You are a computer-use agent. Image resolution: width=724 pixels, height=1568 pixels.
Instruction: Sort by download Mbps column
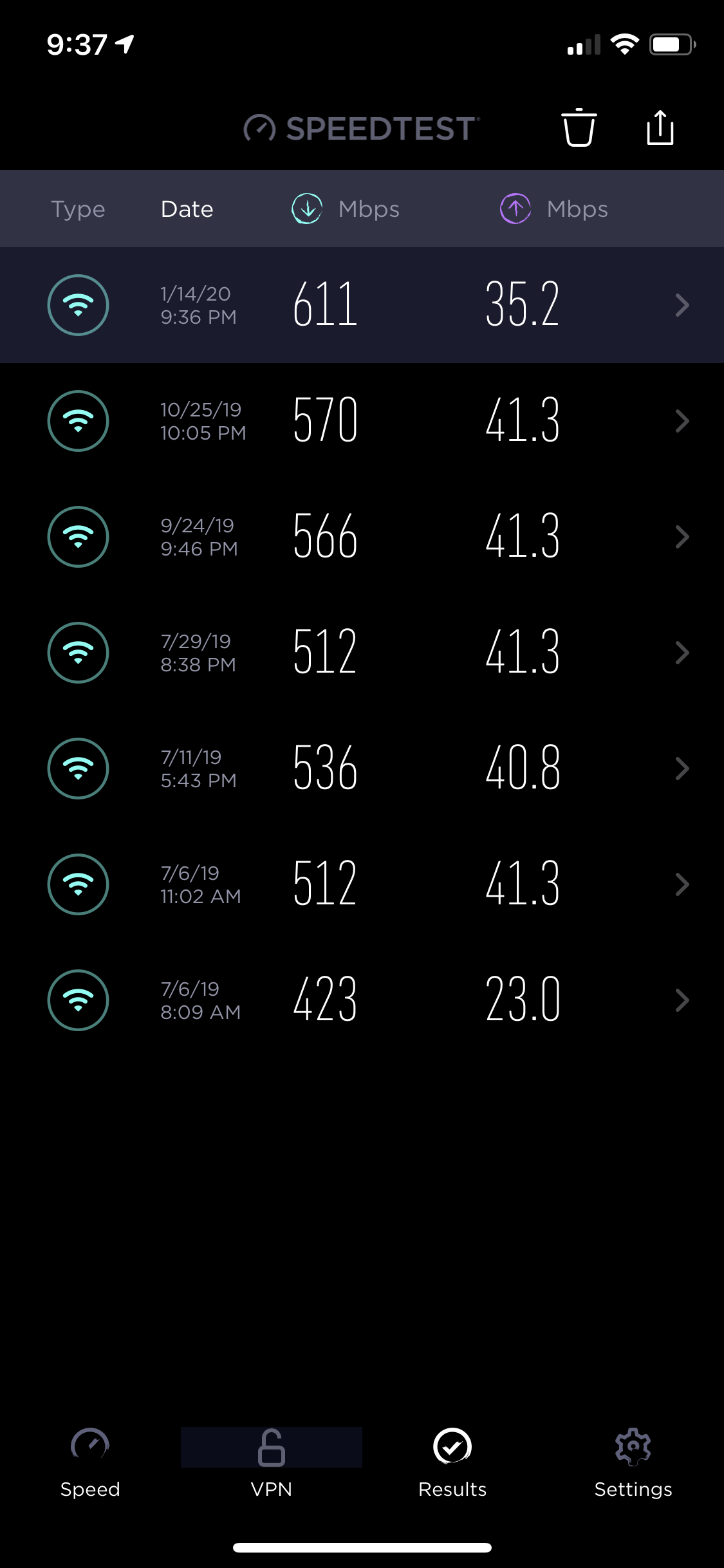coord(346,209)
